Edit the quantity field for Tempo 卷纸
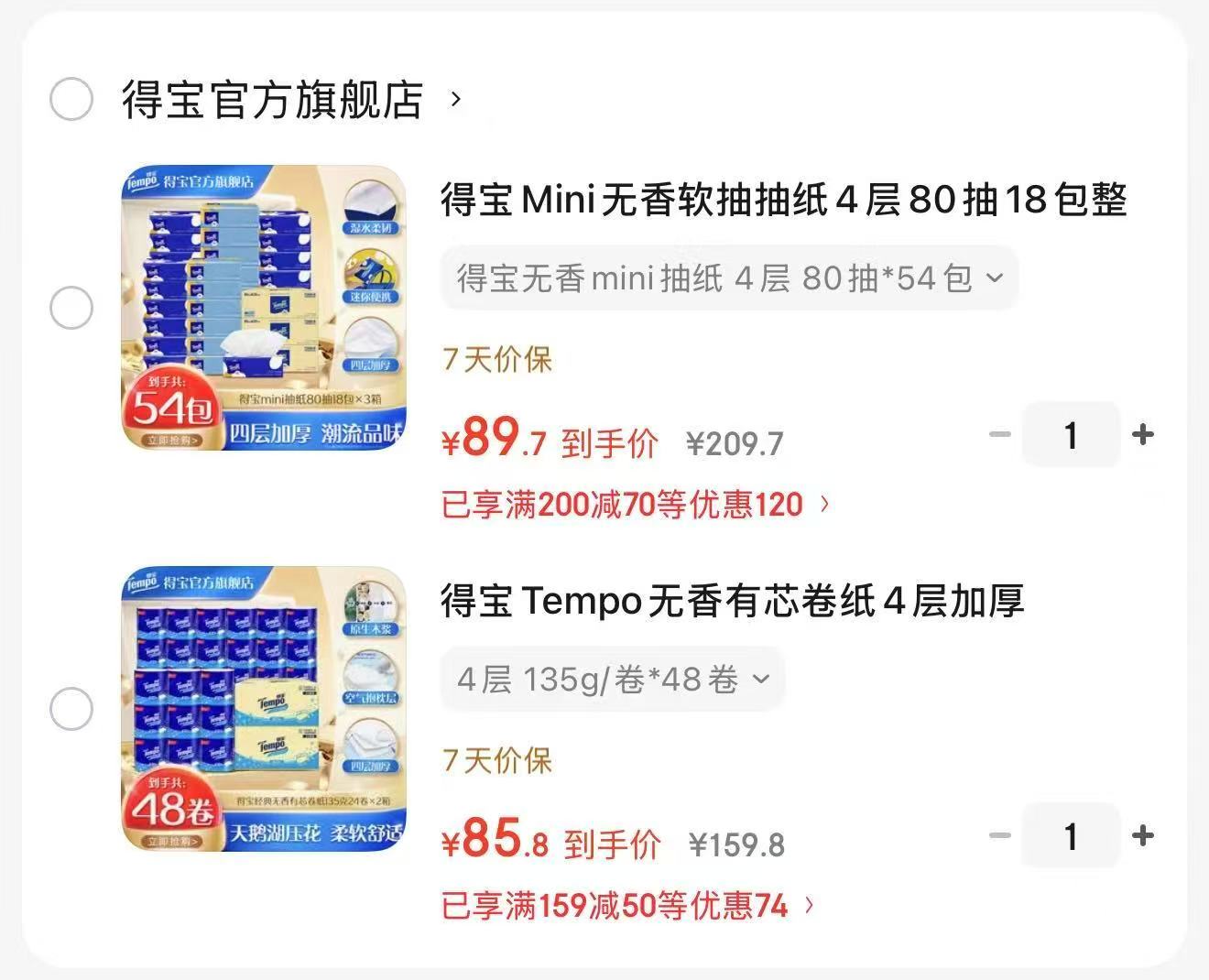This screenshot has height=980, width=1209. click(1071, 836)
